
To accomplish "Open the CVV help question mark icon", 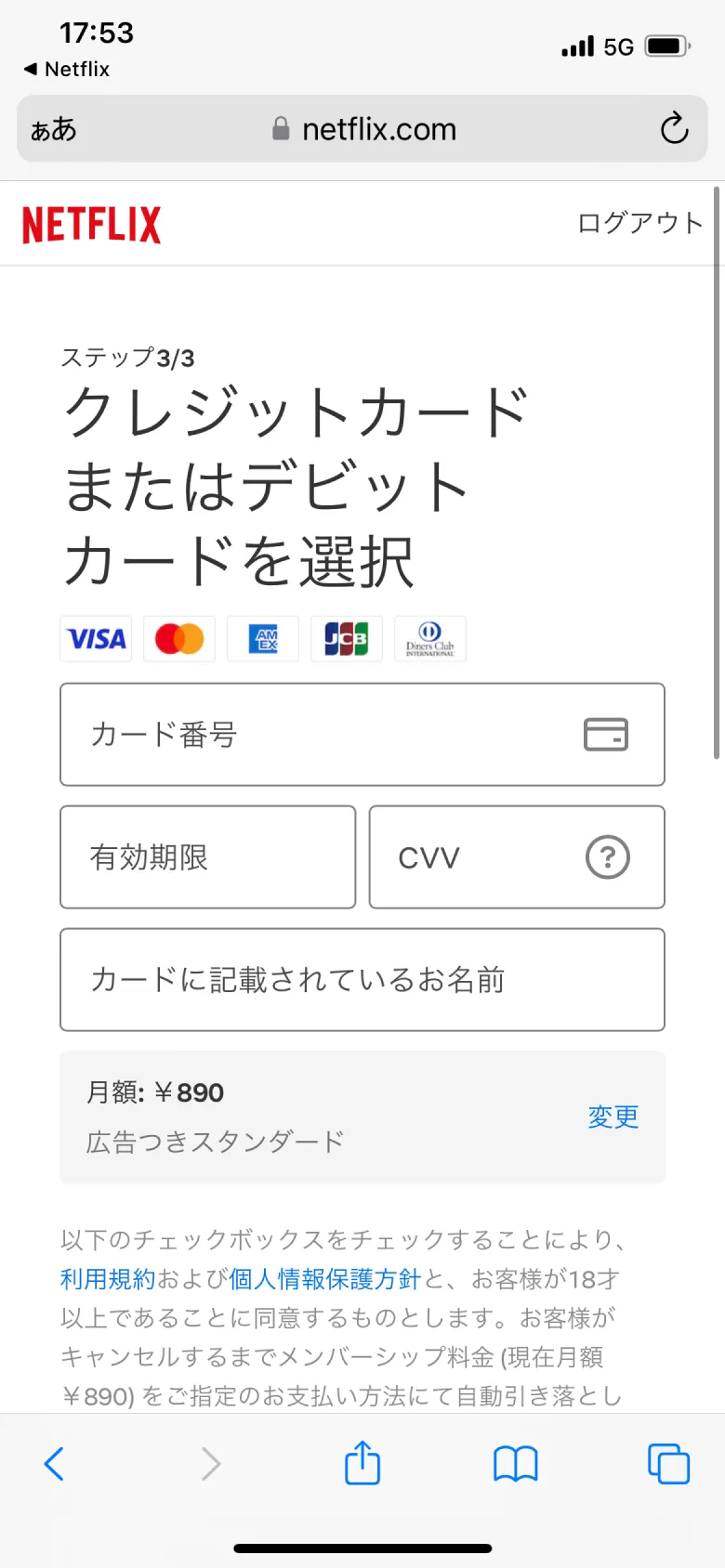I will 608,857.
